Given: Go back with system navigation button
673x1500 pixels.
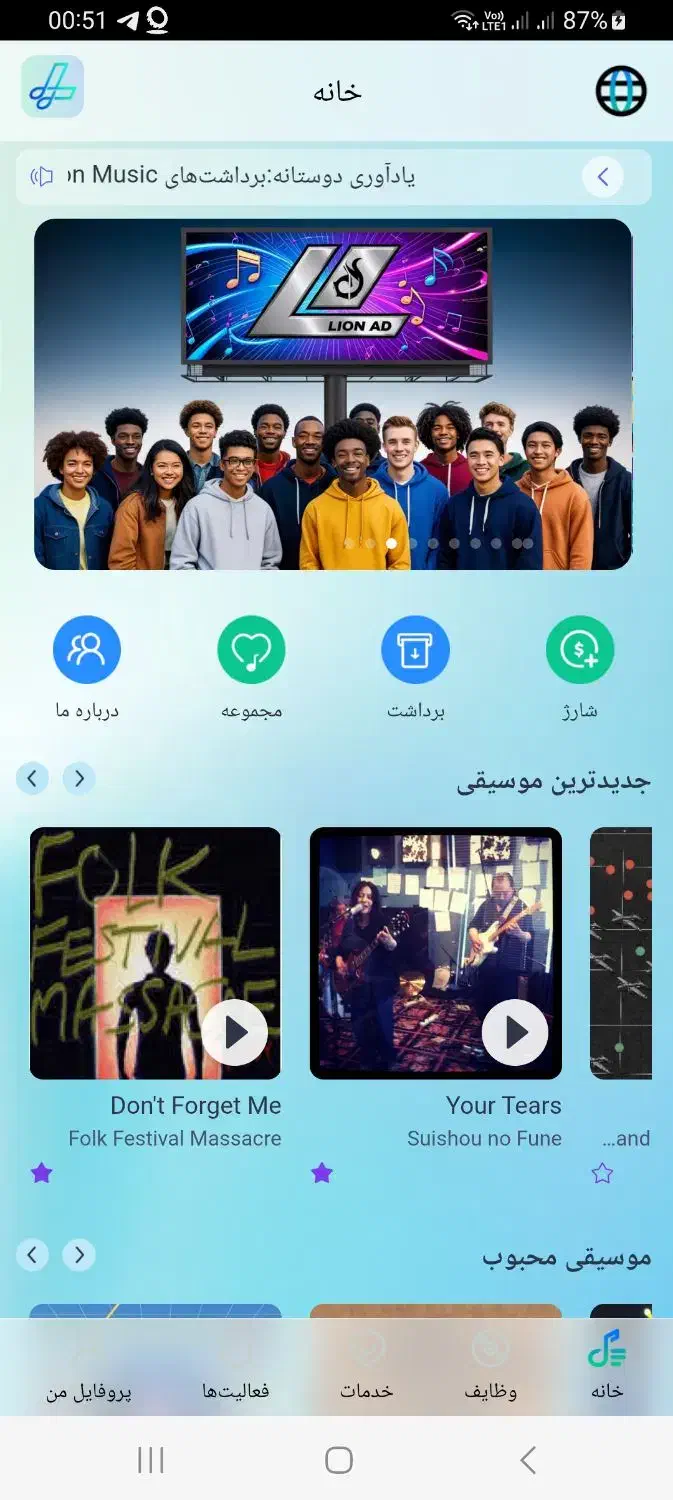Looking at the screenshot, I should 528,1460.
